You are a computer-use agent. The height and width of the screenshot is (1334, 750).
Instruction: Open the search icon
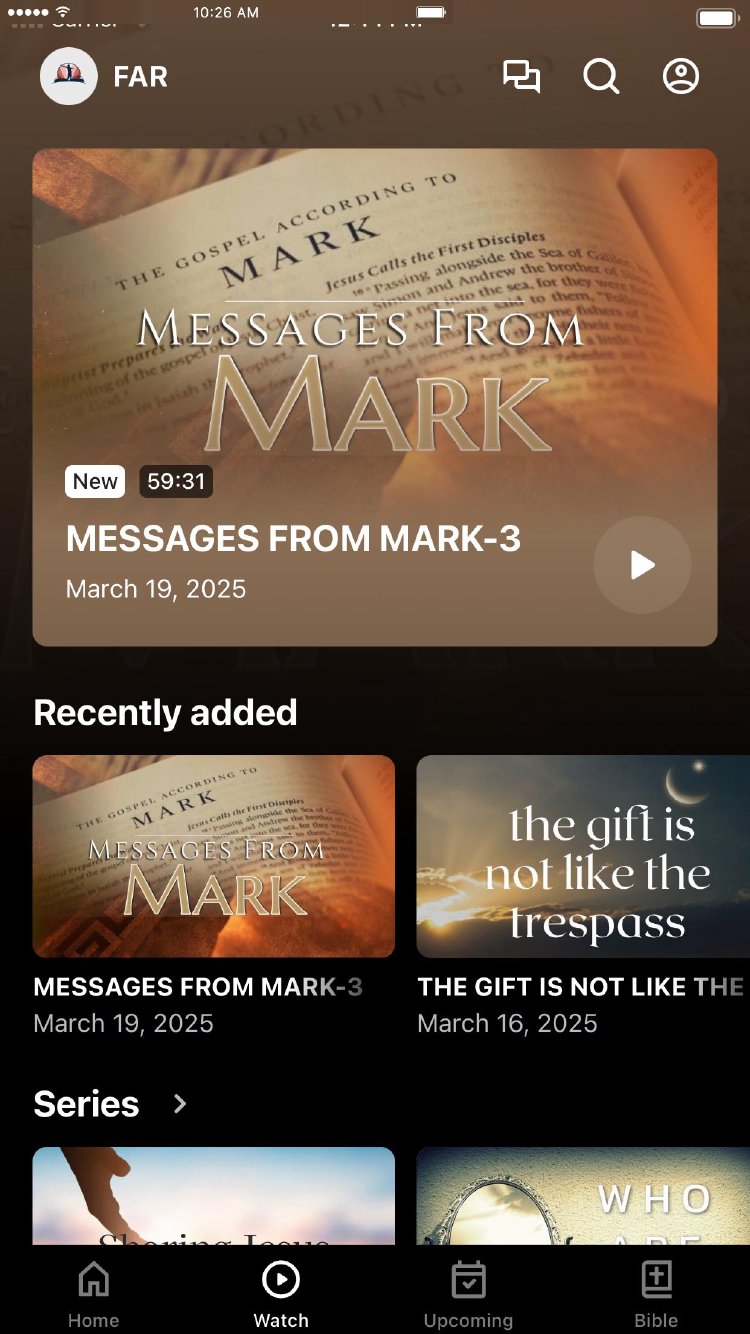[x=601, y=77]
